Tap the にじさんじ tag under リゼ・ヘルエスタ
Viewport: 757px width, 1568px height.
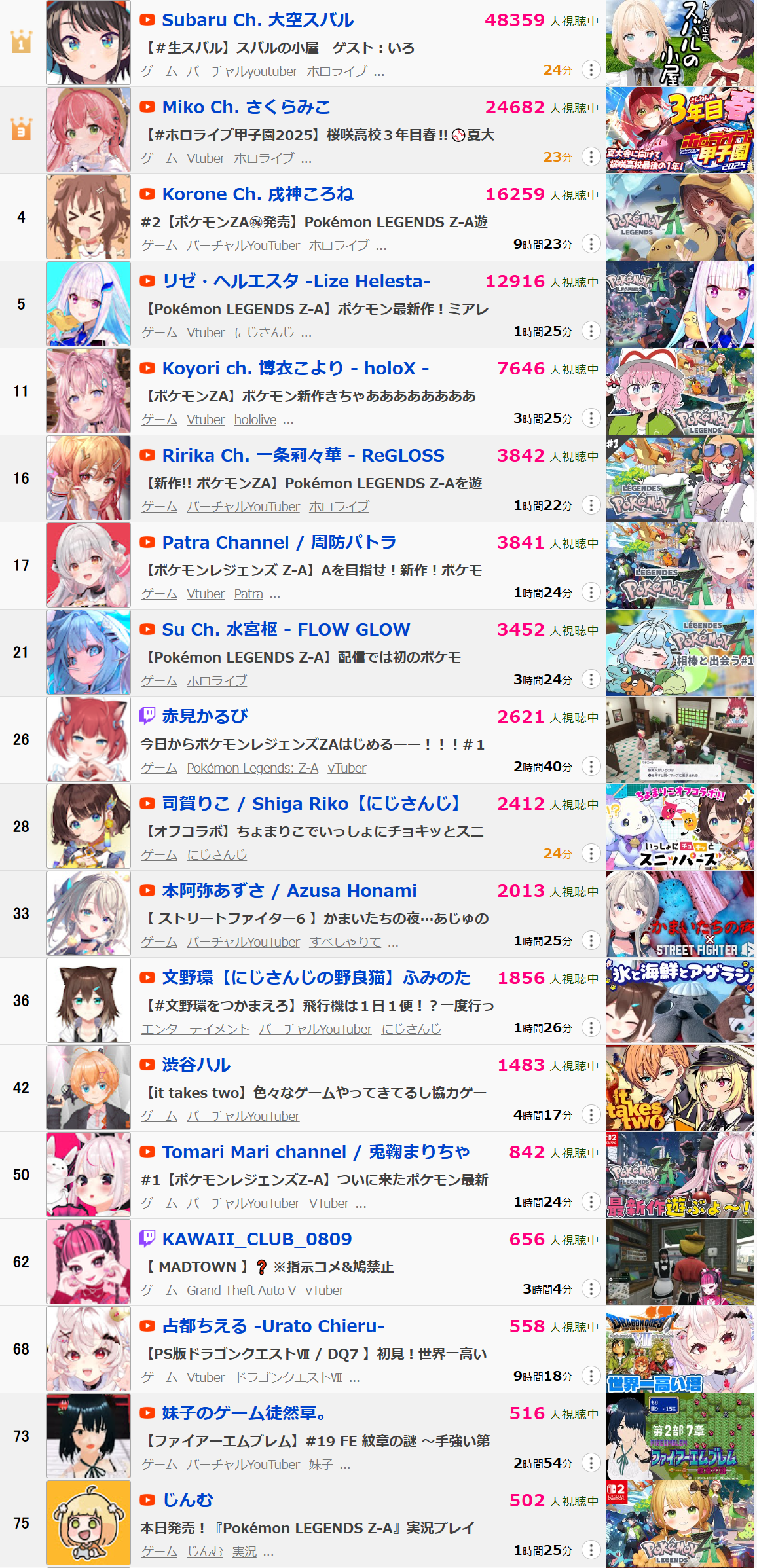click(x=264, y=333)
